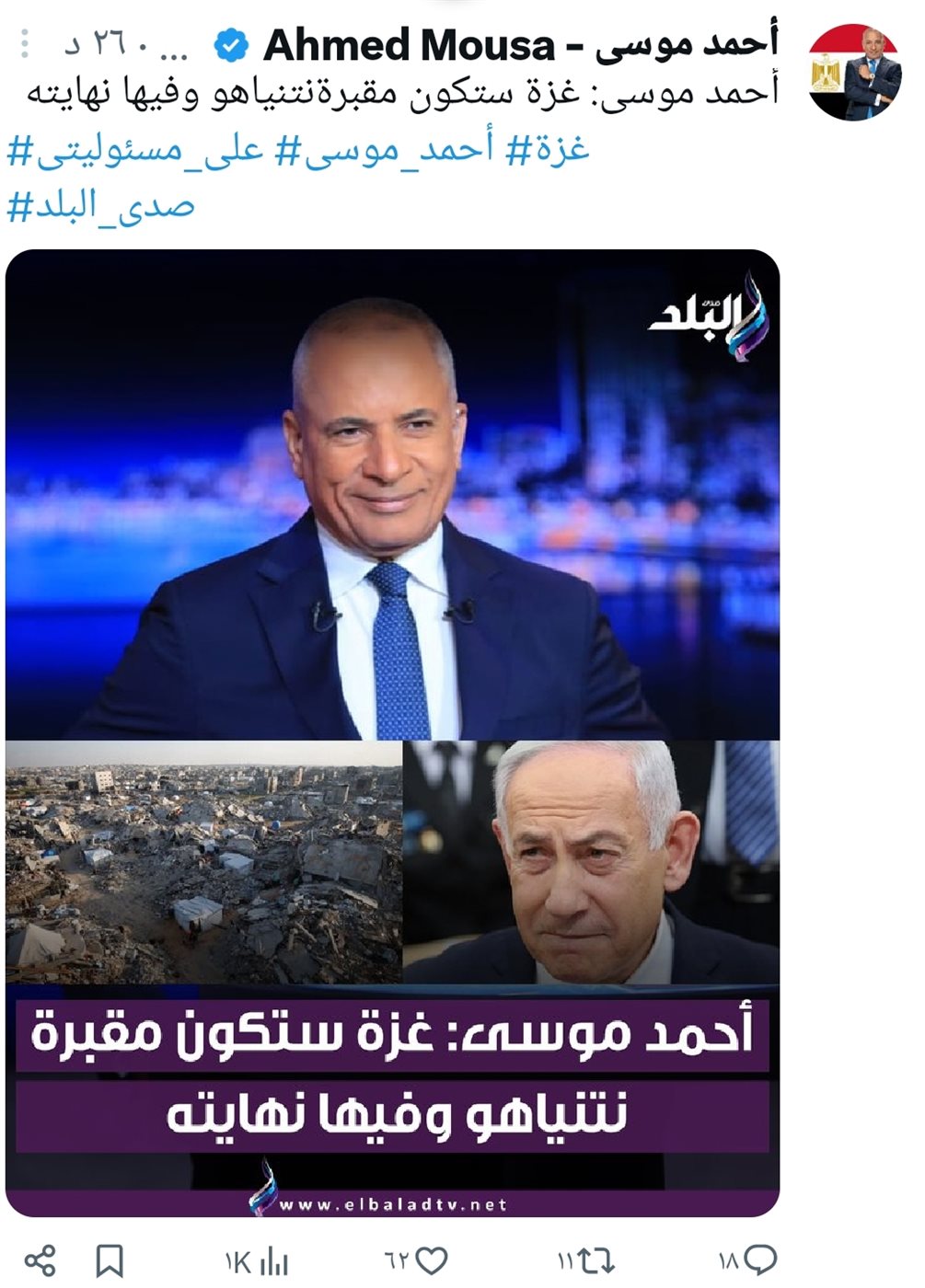View the attached post image full screen
The image size is (925, 1288).
click(392, 731)
